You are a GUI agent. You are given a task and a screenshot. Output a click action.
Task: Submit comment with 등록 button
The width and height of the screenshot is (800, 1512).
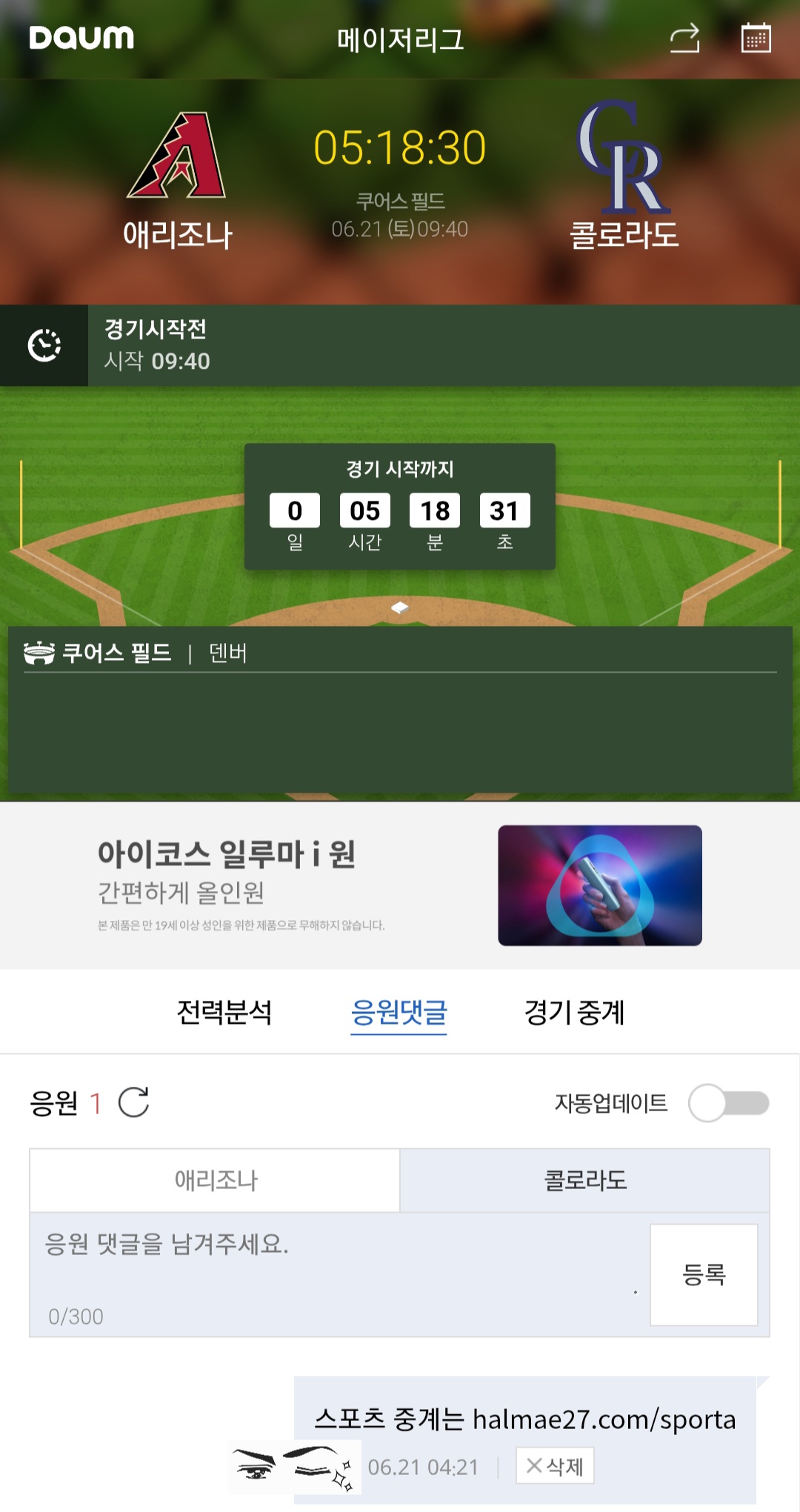[703, 1274]
